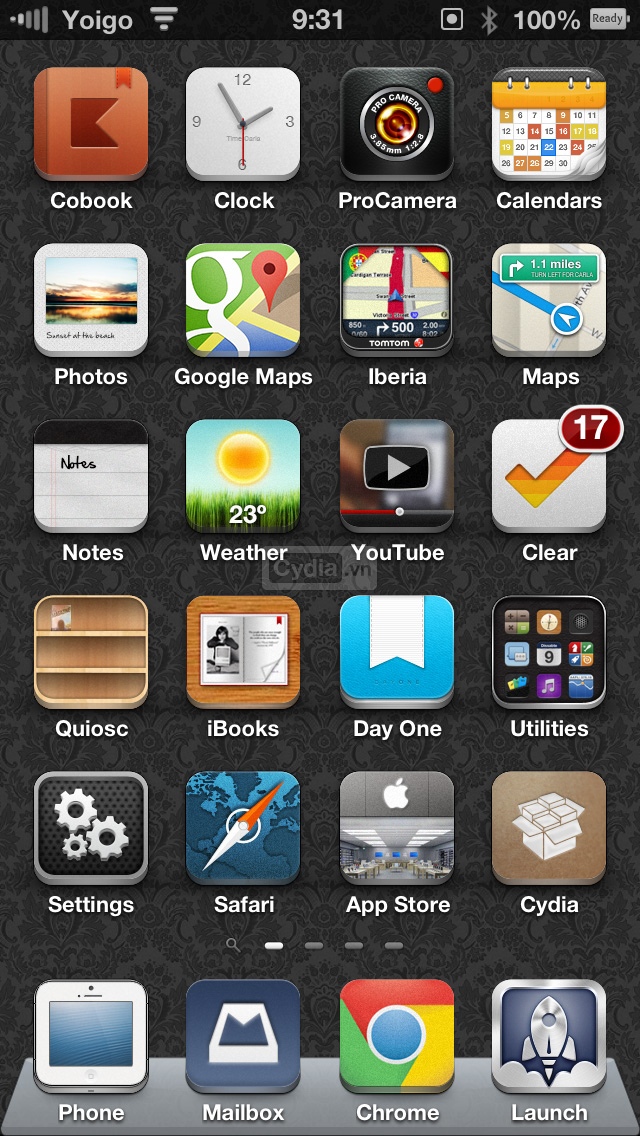Open the Iberia TomTom app
Viewport: 640px width, 1136px height.
click(x=397, y=299)
